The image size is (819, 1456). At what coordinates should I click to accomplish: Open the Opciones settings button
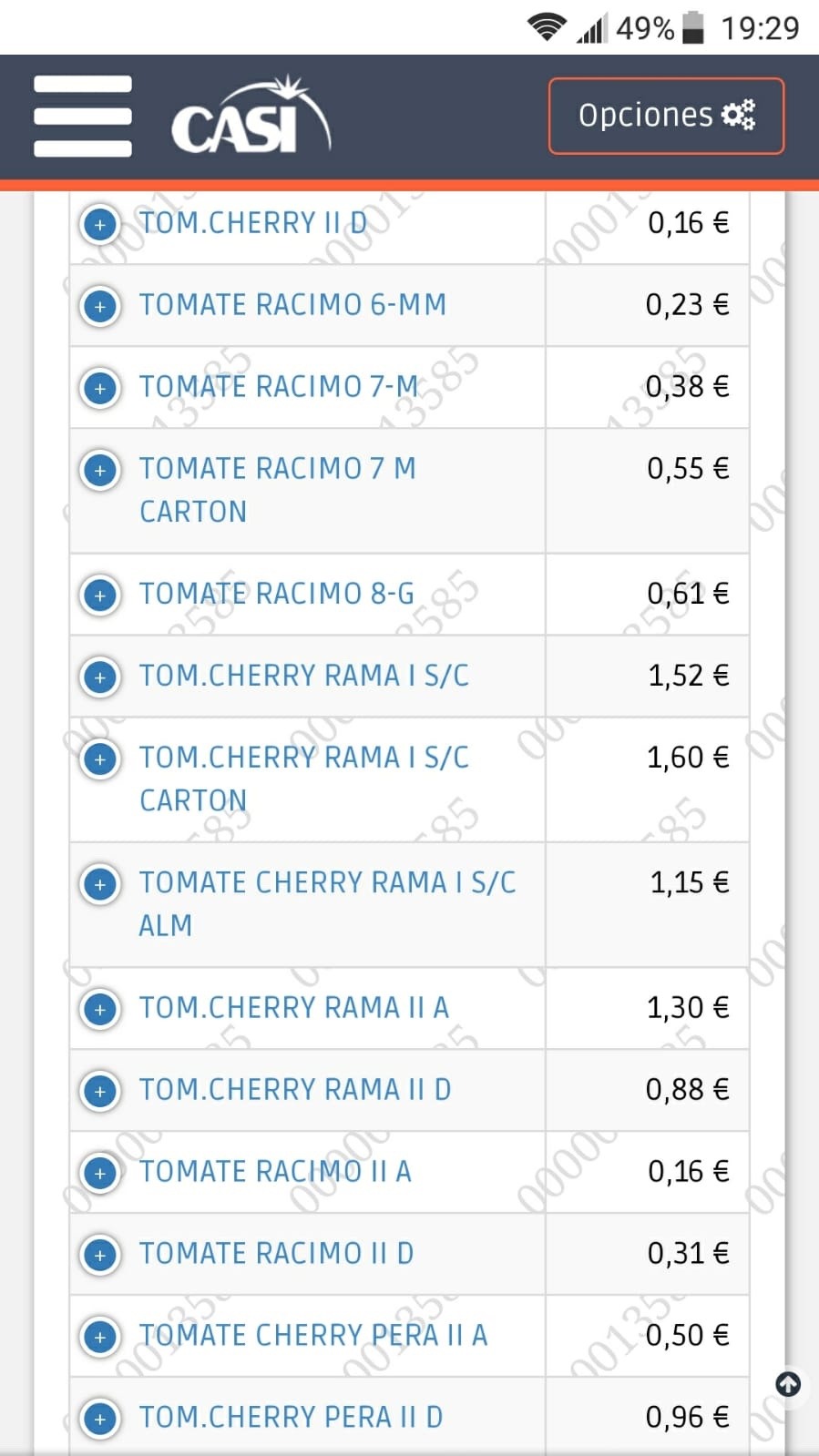click(666, 116)
